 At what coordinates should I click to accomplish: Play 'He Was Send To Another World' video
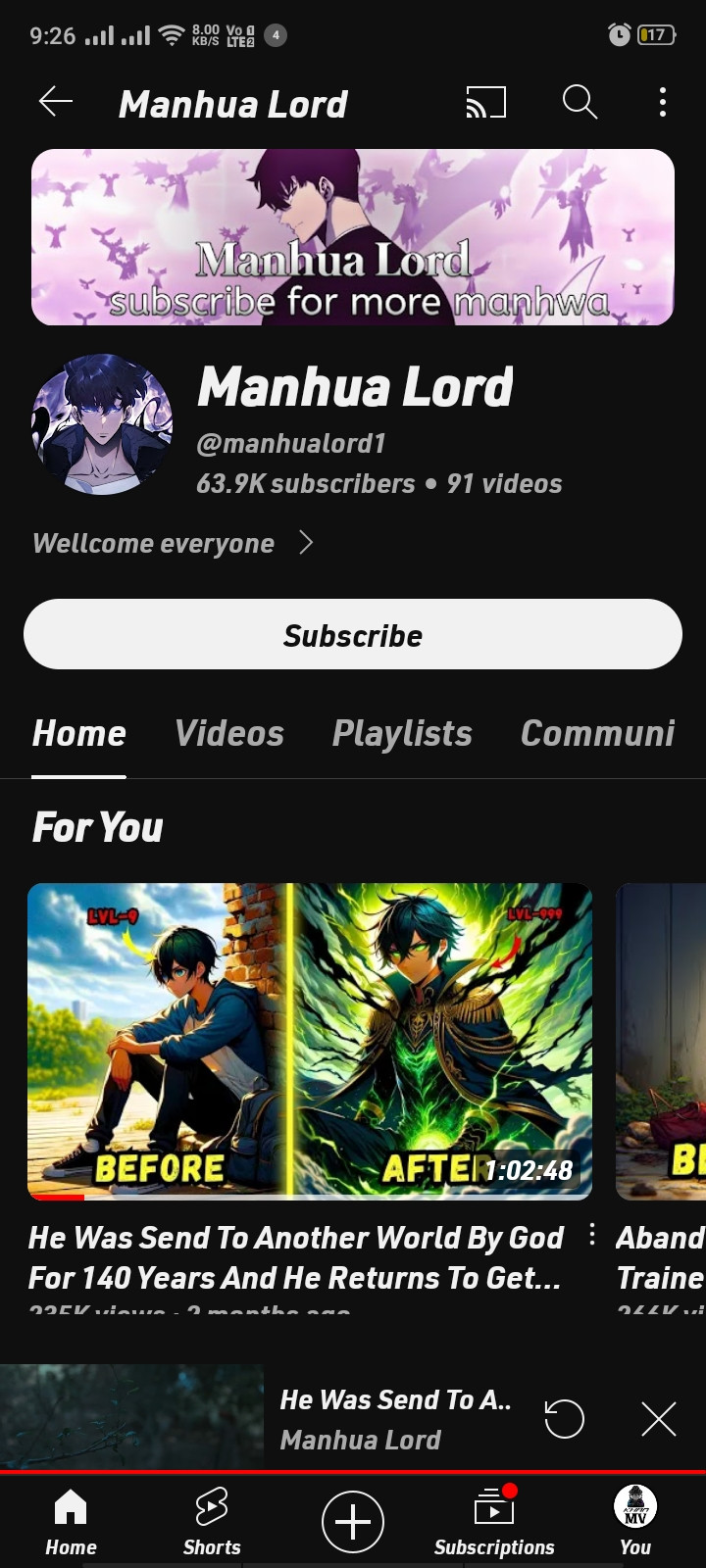tap(310, 1042)
